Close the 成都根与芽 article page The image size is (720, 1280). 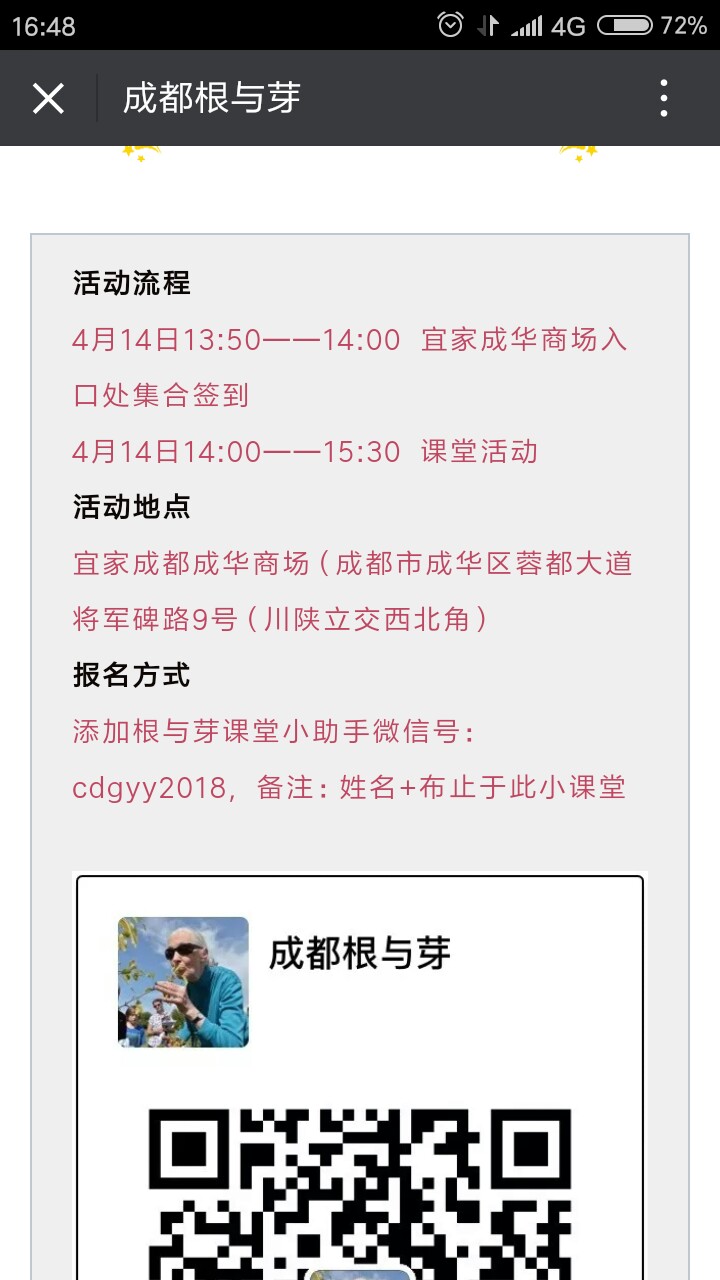click(x=48, y=98)
